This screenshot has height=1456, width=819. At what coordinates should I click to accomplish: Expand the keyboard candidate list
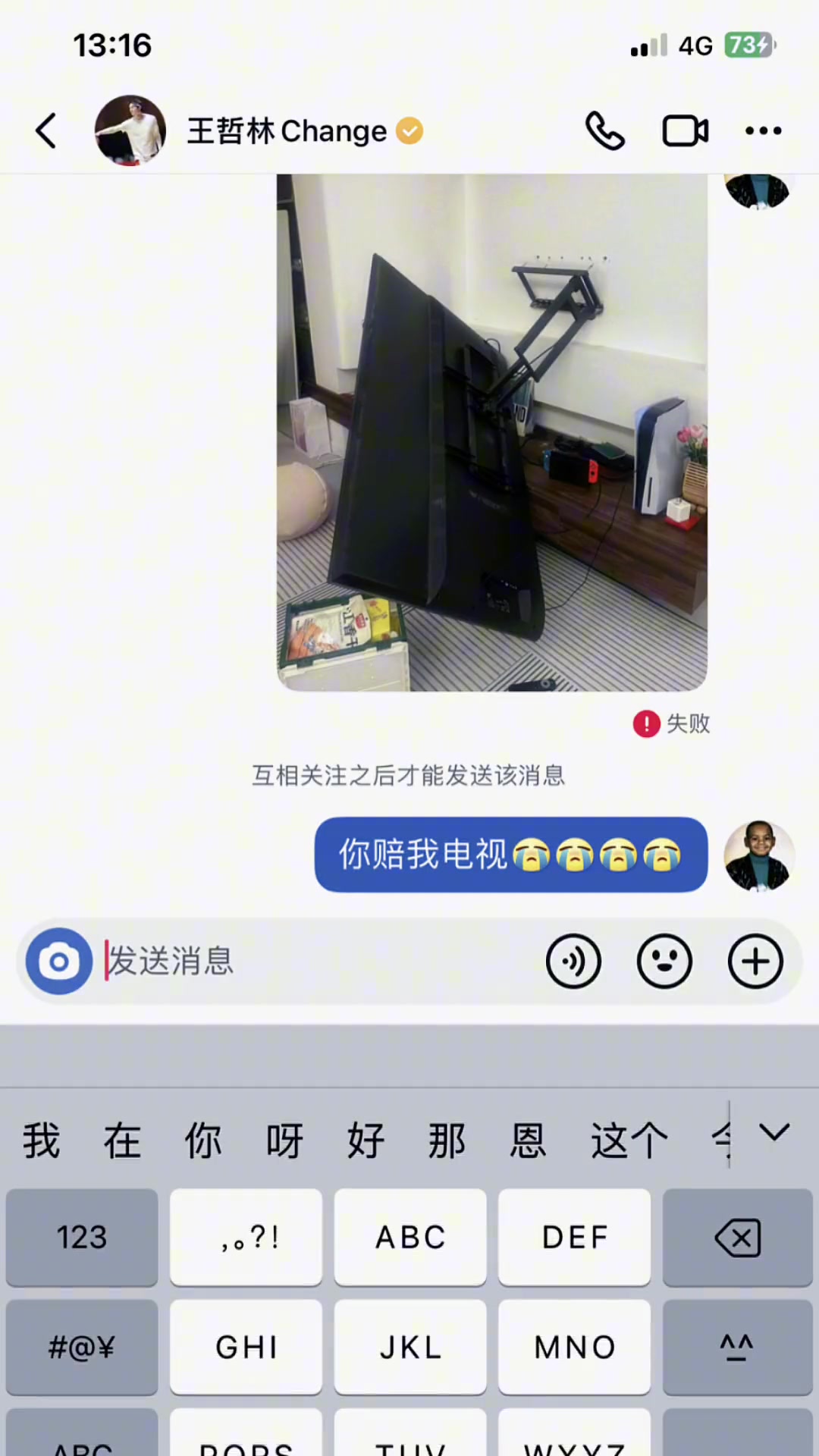(x=774, y=1133)
